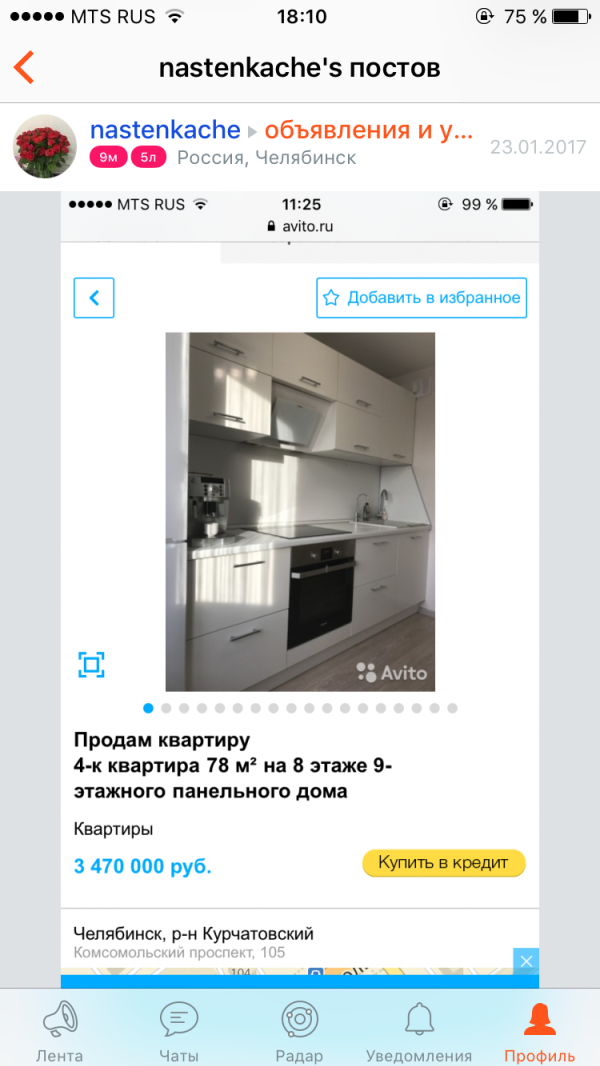This screenshot has height=1066, width=600.
Task: Tap the nastenkache username link
Action: pyautogui.click(x=165, y=130)
